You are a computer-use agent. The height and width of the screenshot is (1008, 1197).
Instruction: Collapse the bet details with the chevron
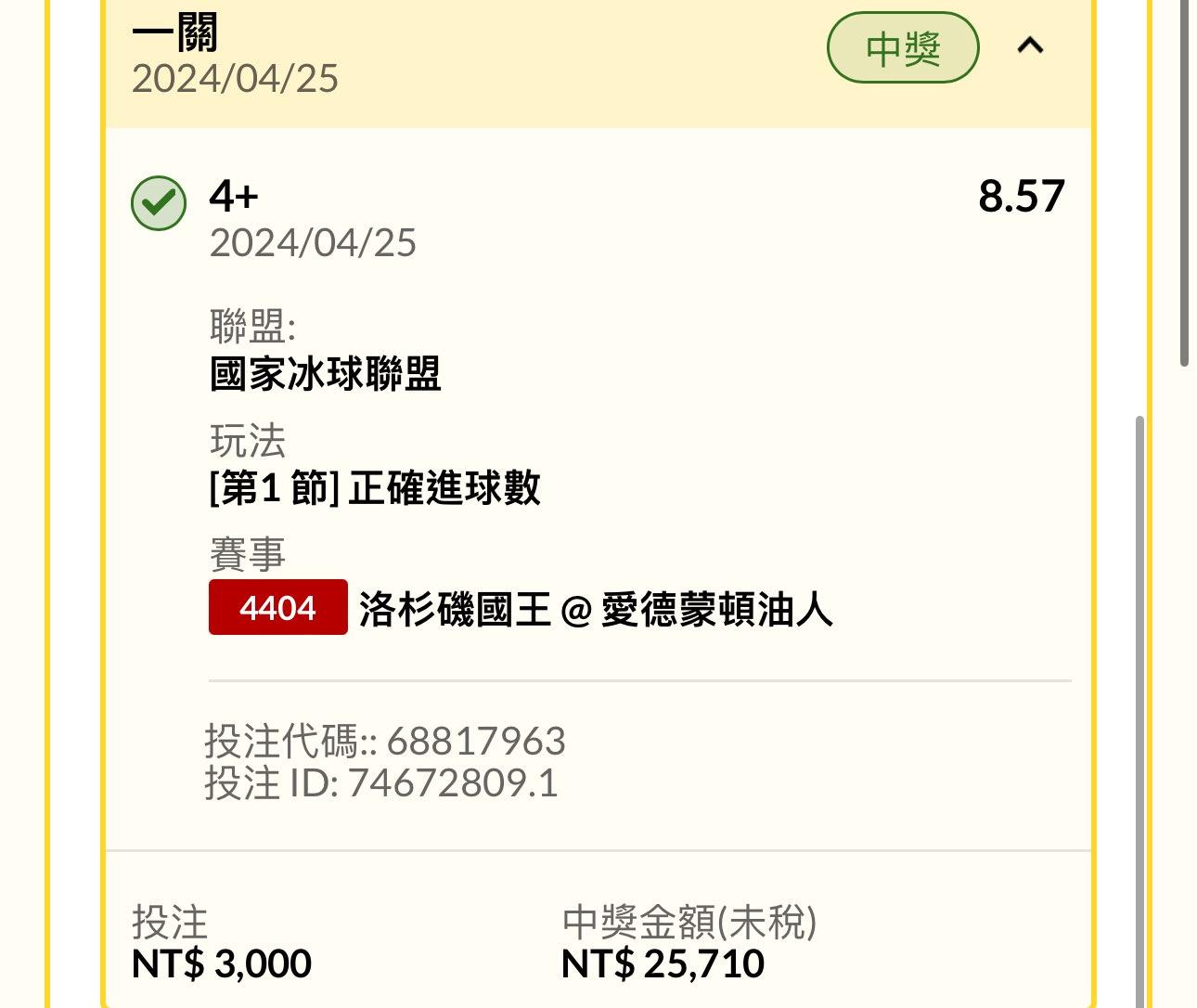[x=1030, y=45]
